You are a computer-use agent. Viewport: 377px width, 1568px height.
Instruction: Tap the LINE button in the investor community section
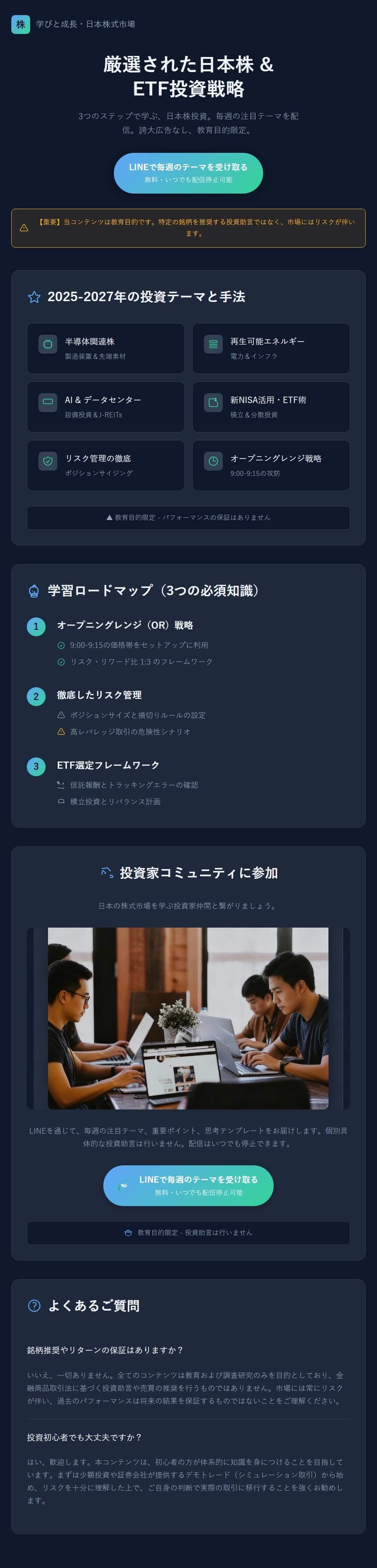(x=188, y=1185)
